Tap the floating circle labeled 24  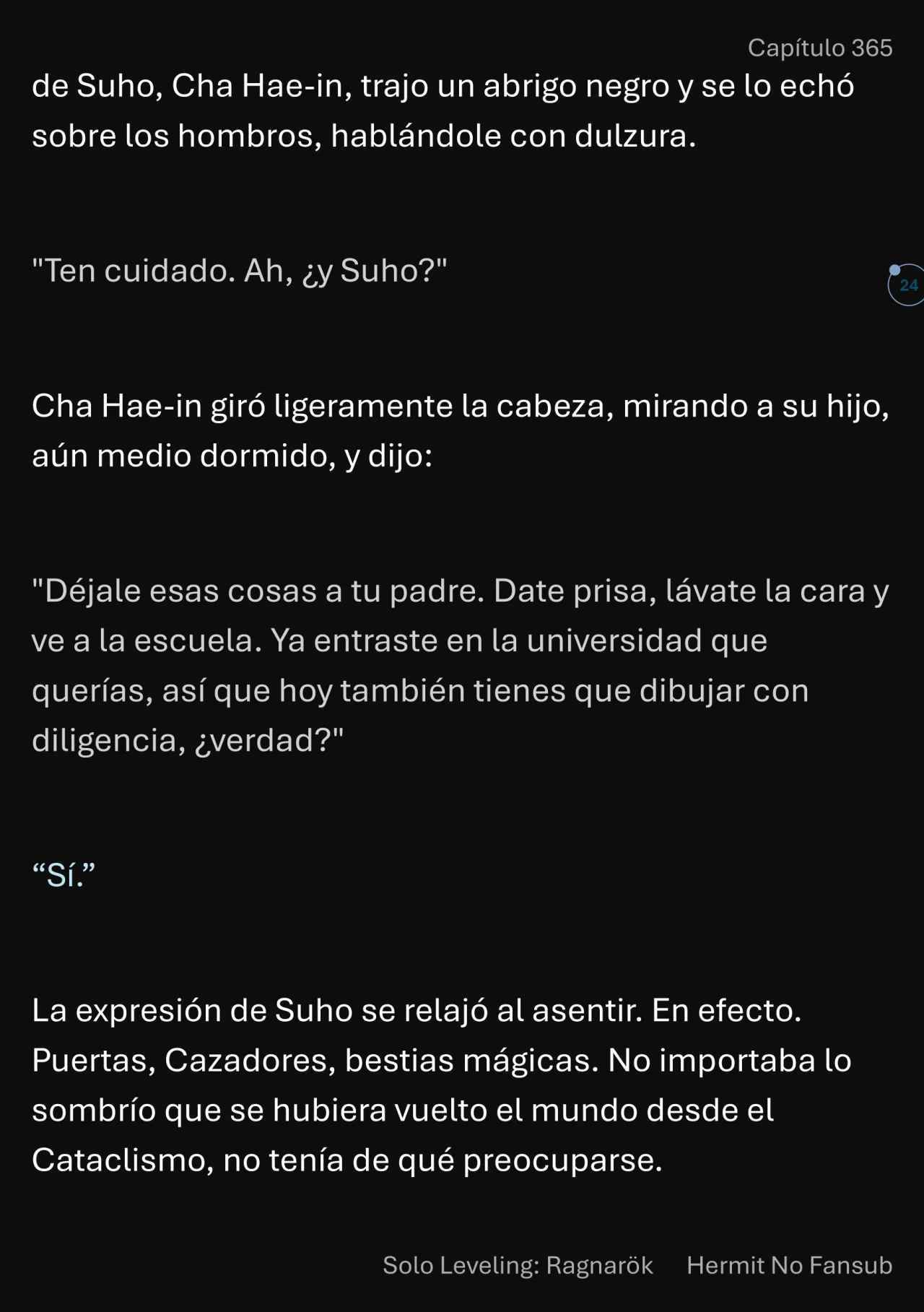tap(907, 285)
